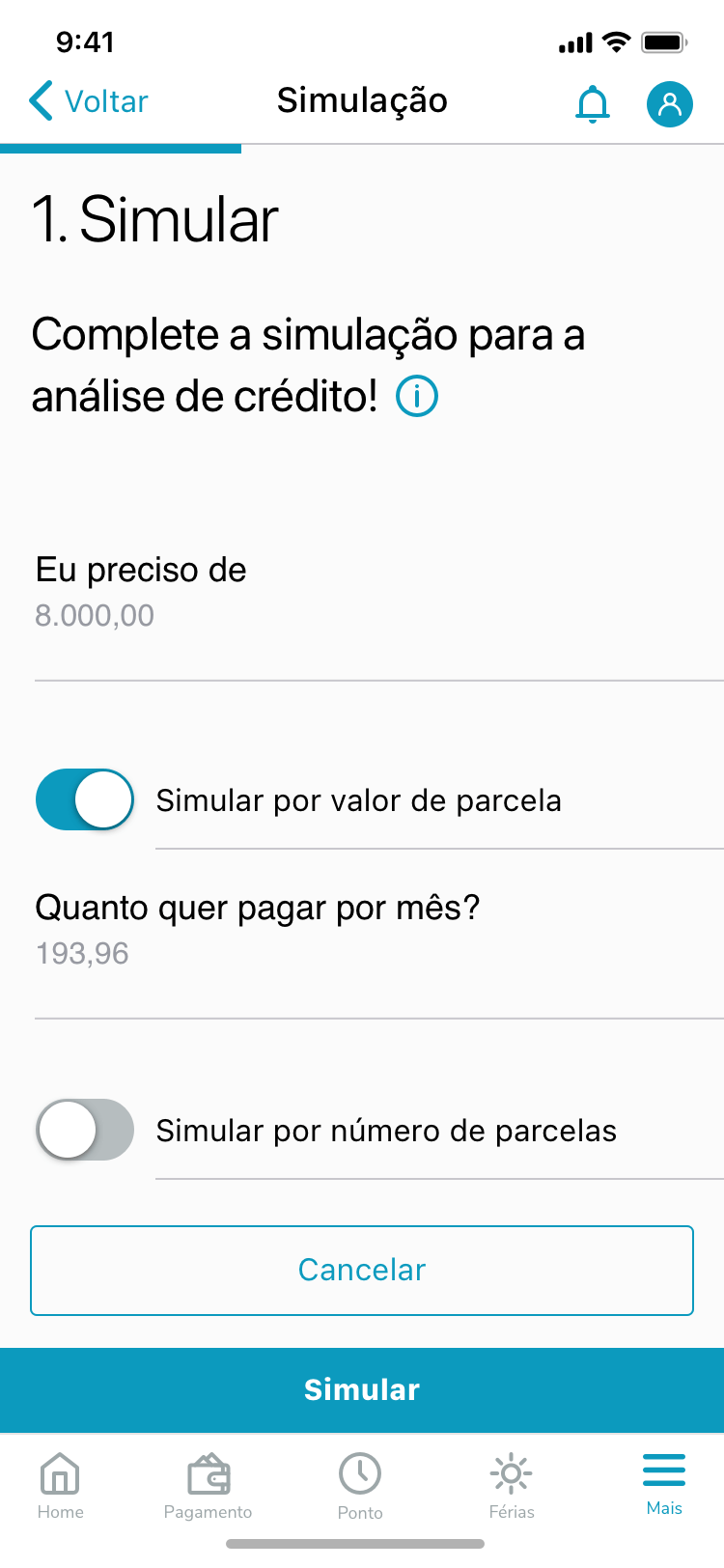
Task: Go back with the Voltar button
Action: pyautogui.click(x=89, y=101)
